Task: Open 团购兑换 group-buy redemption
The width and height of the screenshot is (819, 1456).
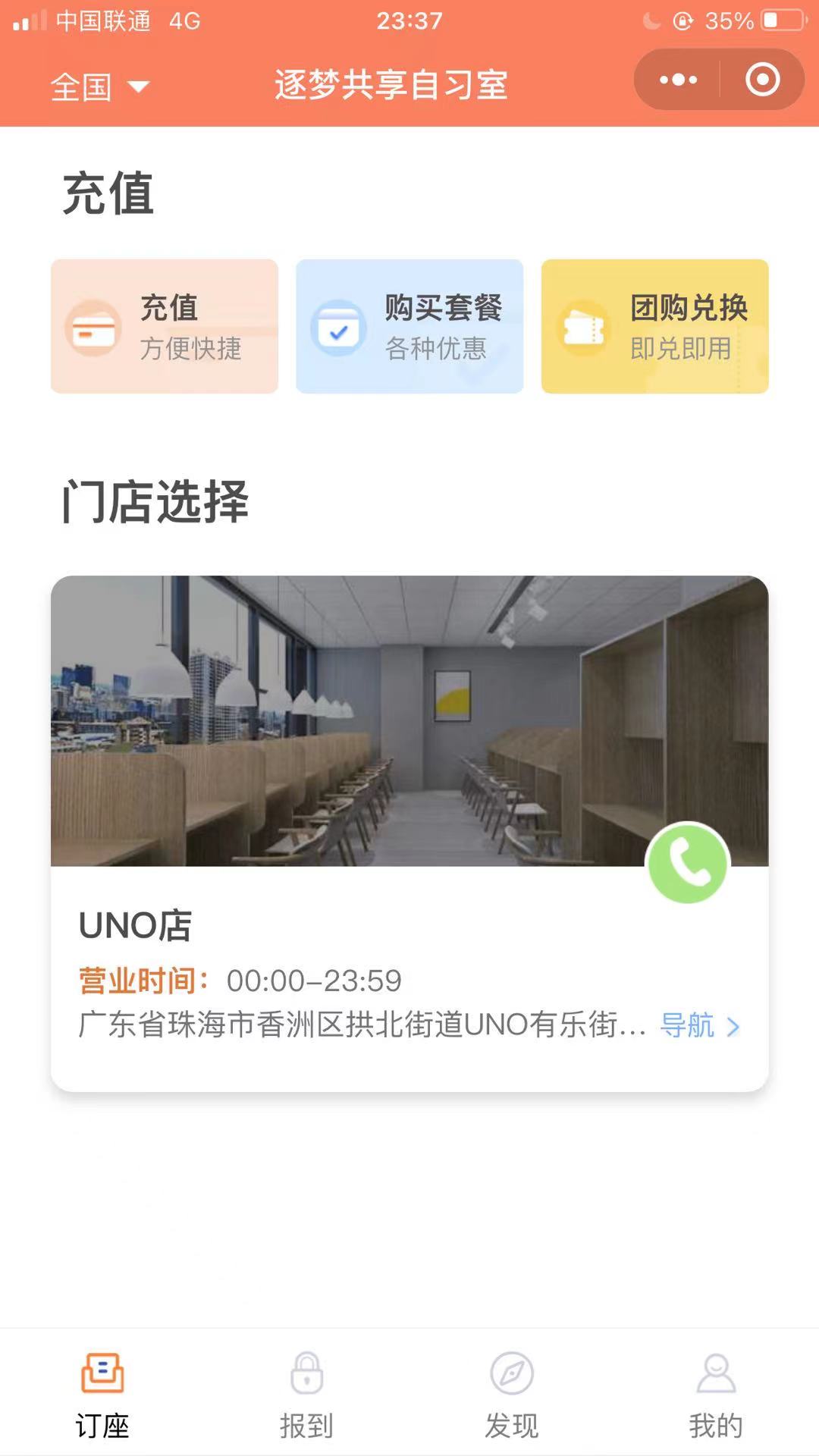Action: (654, 326)
